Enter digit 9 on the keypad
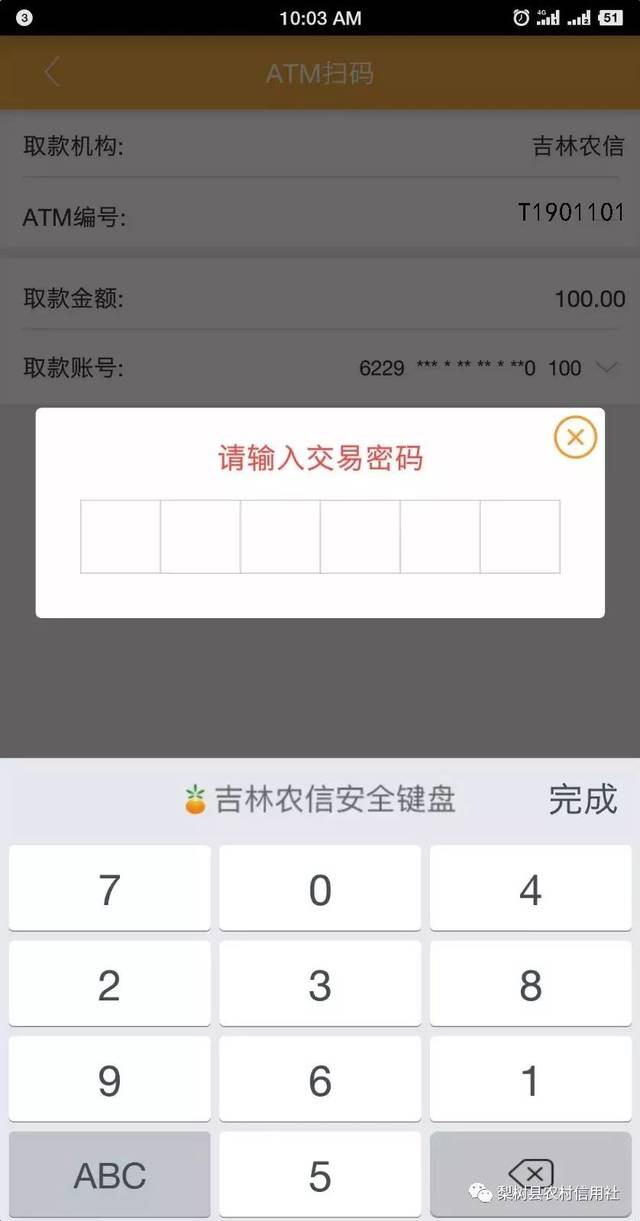Image resolution: width=640 pixels, height=1221 pixels. (110, 1080)
